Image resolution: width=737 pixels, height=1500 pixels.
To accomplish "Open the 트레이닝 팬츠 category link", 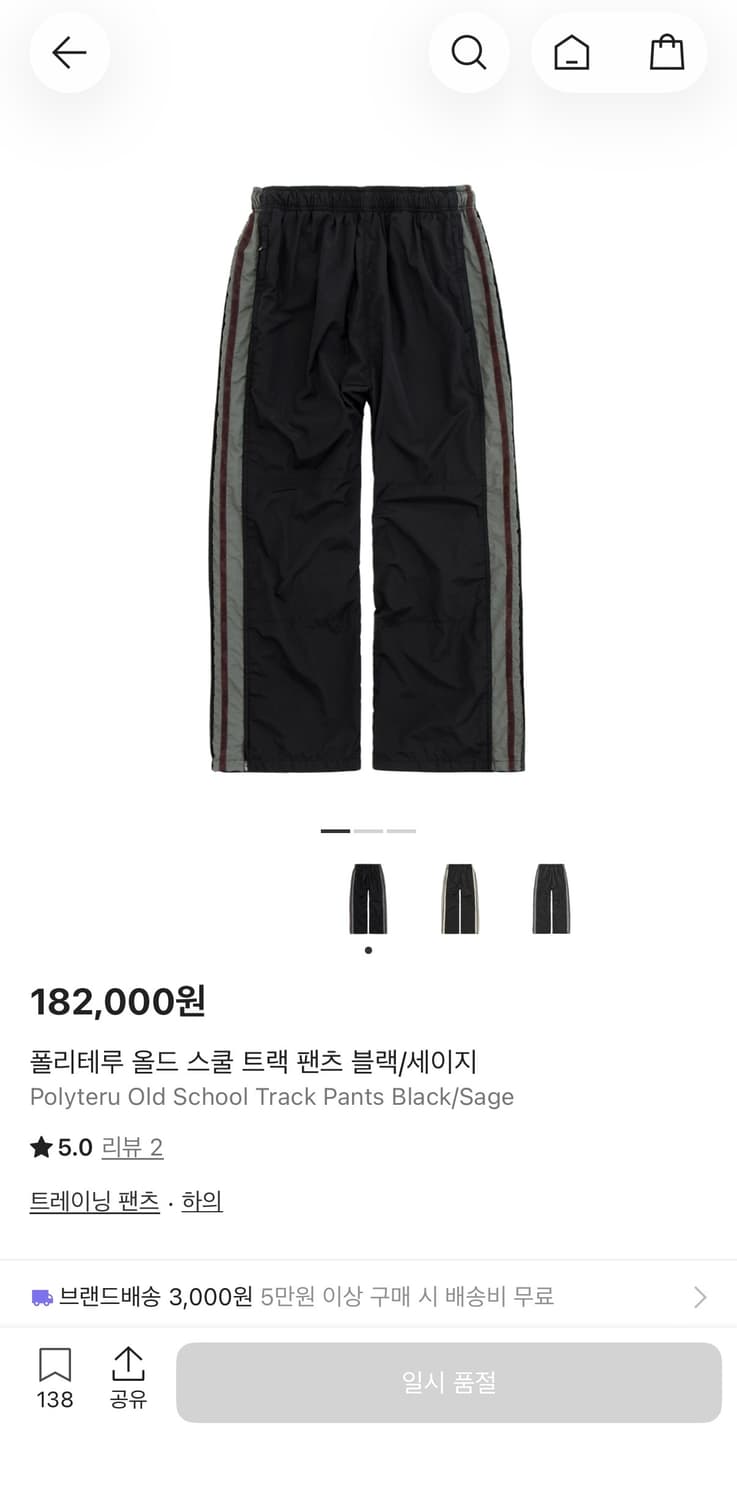I will 94,1201.
